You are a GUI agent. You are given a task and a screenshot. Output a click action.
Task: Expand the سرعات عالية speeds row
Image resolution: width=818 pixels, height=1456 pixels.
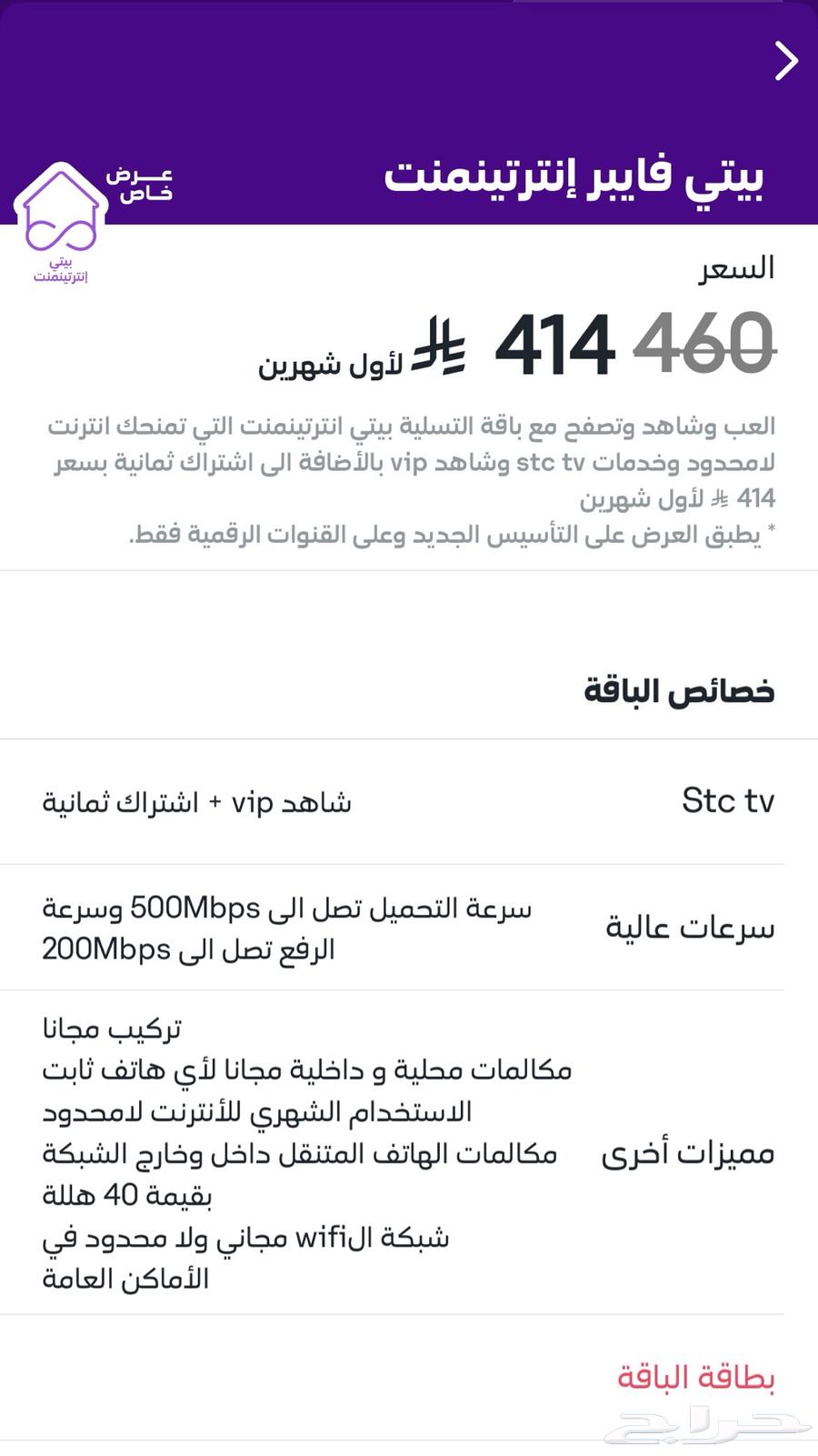[x=409, y=928]
